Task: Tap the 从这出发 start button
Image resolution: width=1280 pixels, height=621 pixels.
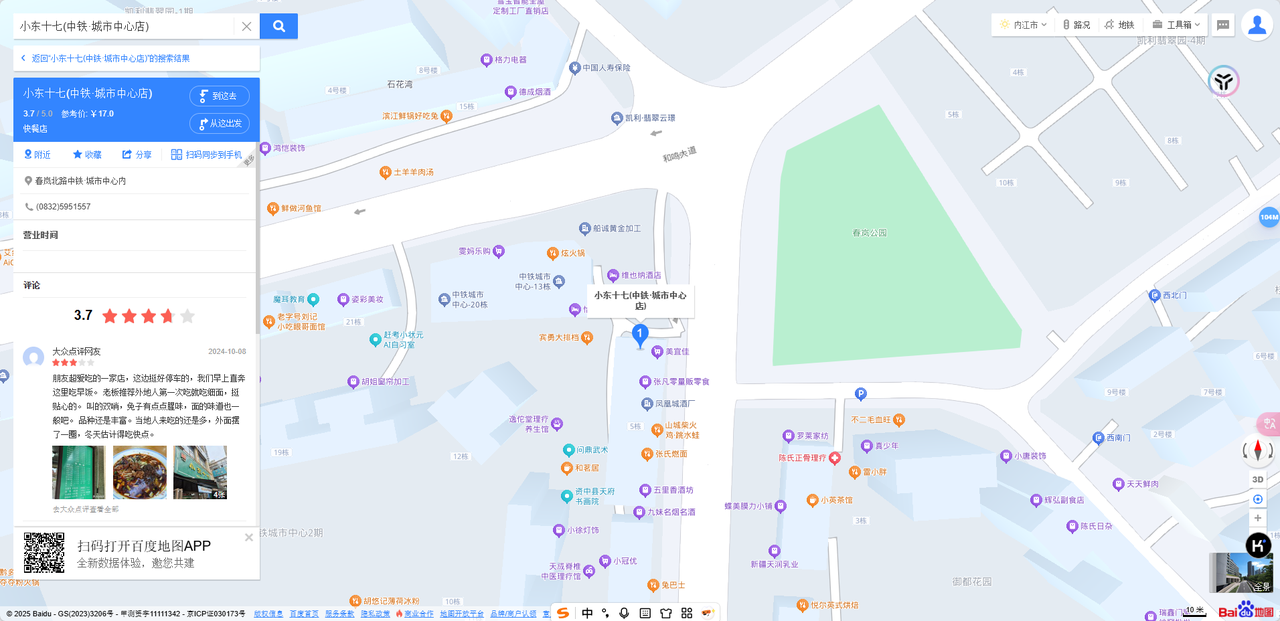Action: tap(219, 124)
